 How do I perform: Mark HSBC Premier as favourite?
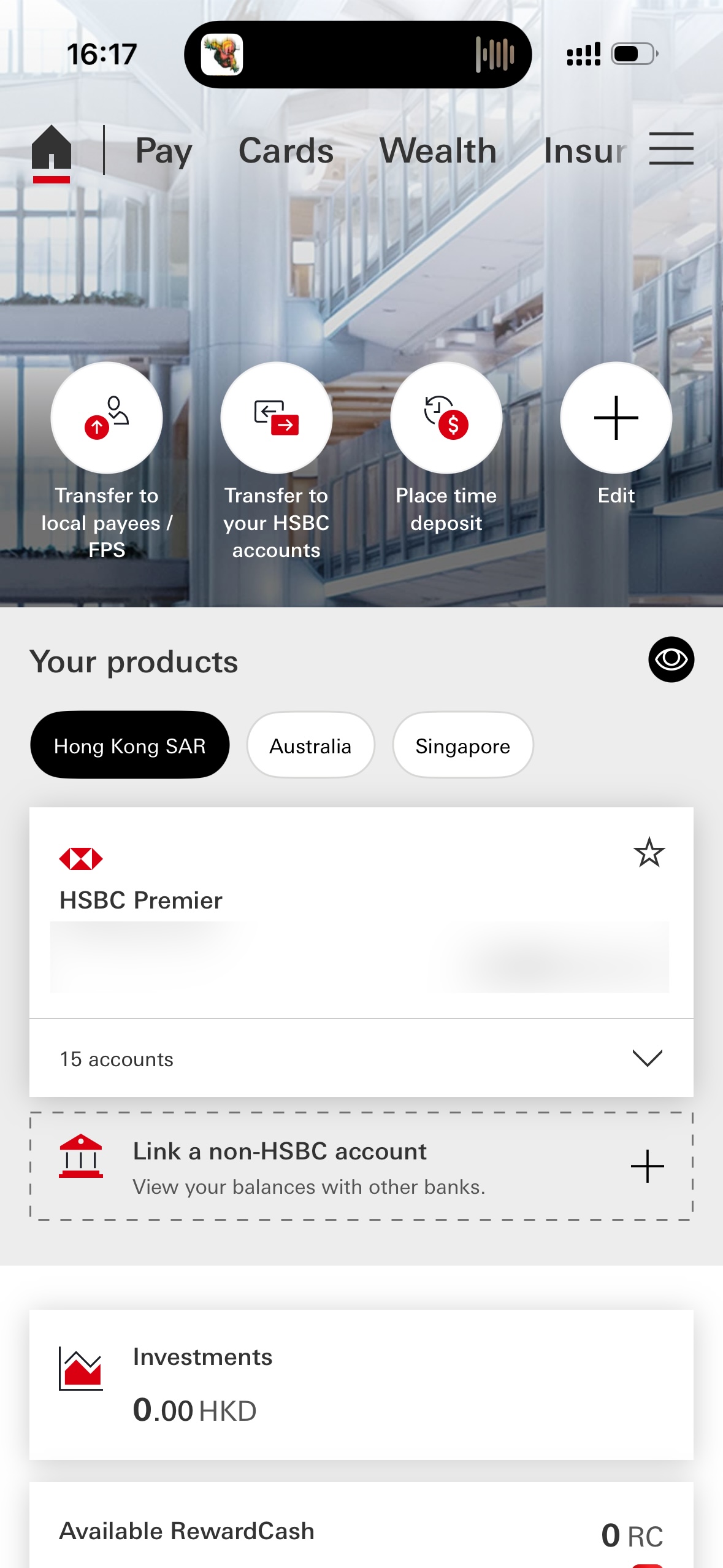649,853
